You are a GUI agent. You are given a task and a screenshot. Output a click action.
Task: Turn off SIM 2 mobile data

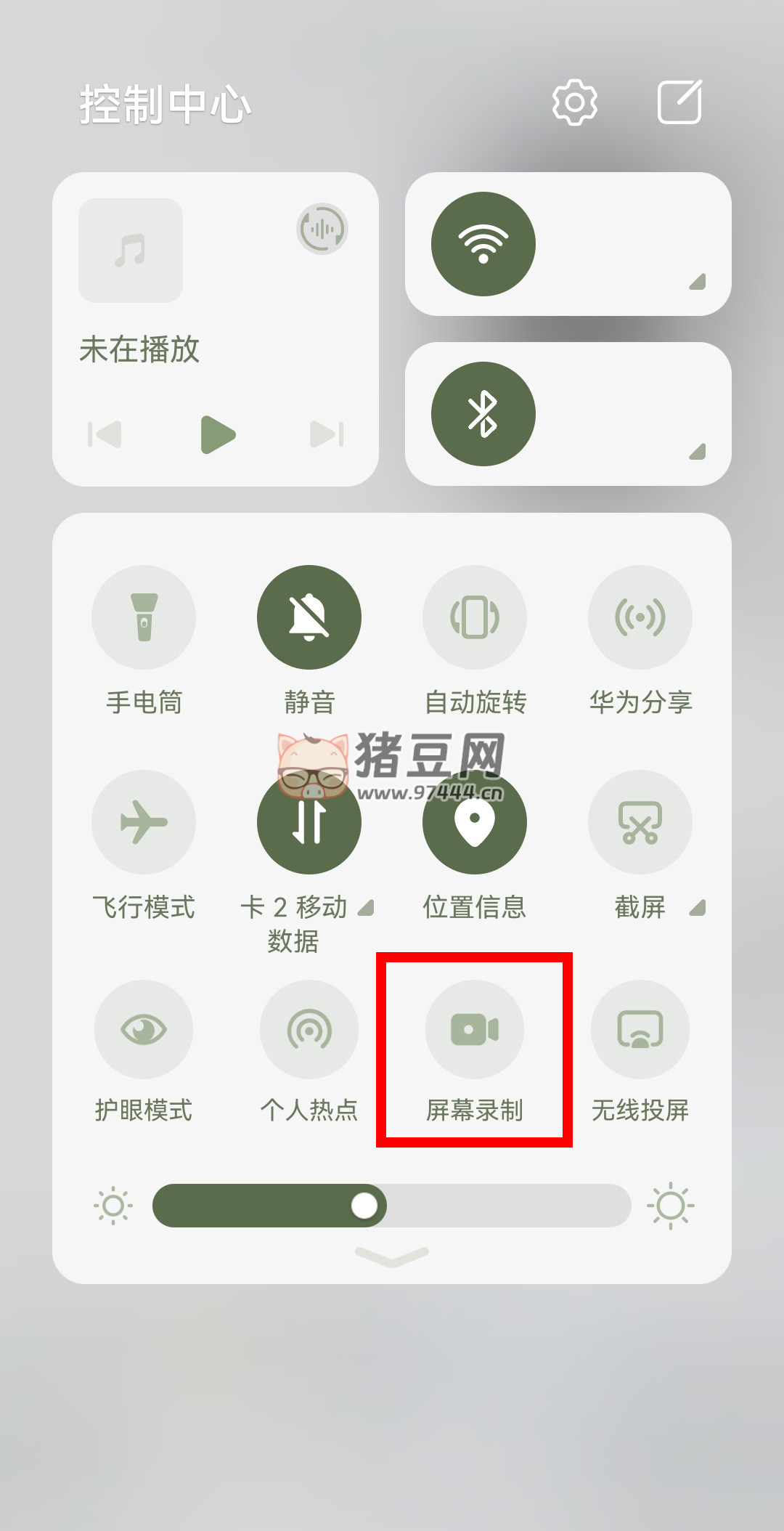click(x=309, y=822)
